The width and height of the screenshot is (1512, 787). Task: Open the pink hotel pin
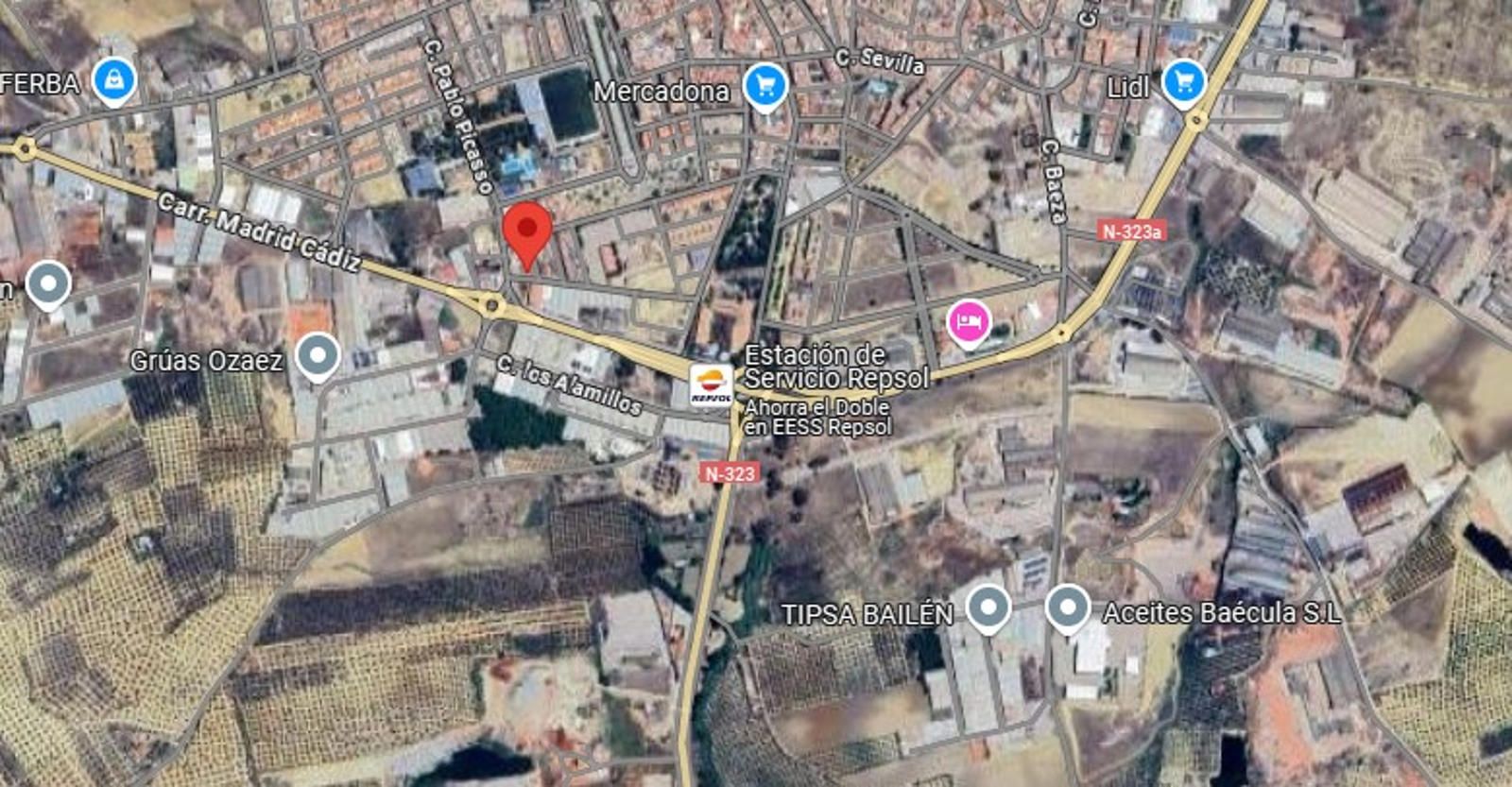(969, 322)
